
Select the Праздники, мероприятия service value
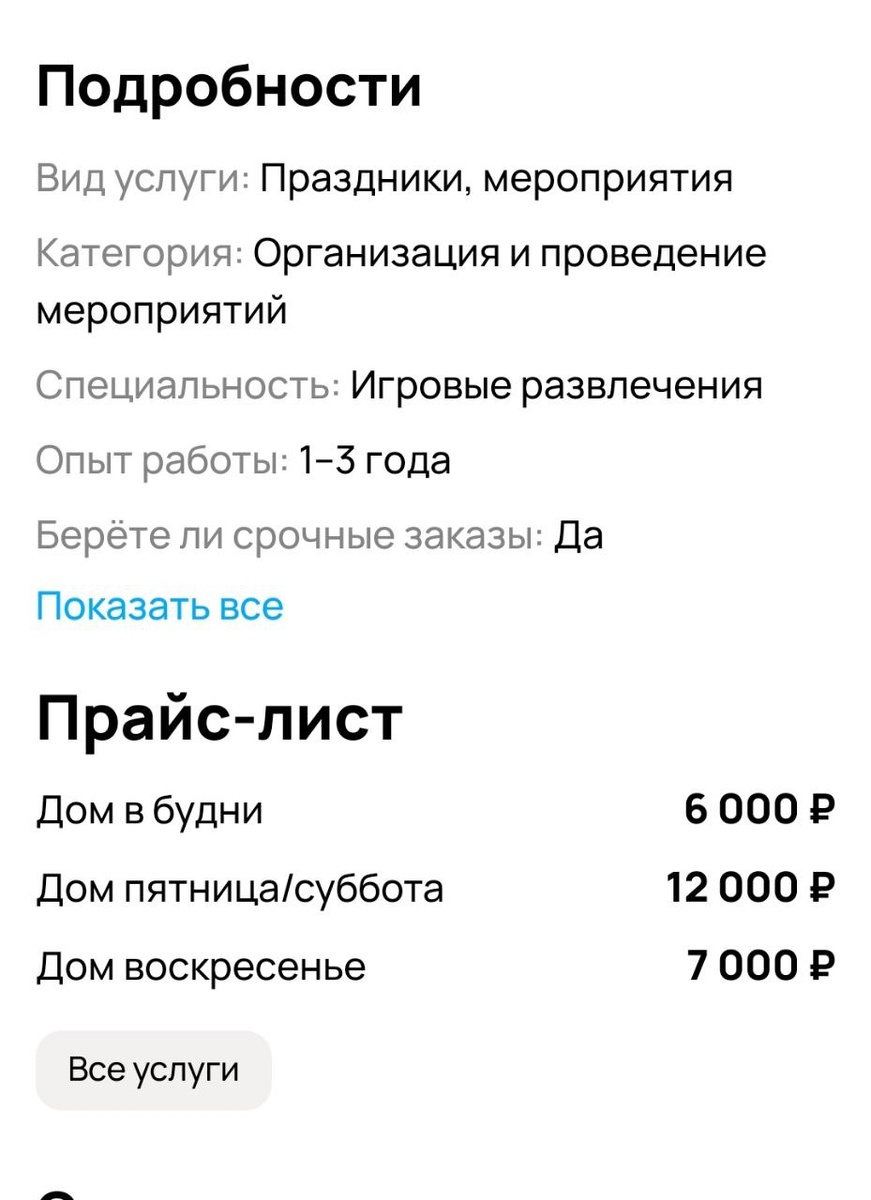(495, 177)
